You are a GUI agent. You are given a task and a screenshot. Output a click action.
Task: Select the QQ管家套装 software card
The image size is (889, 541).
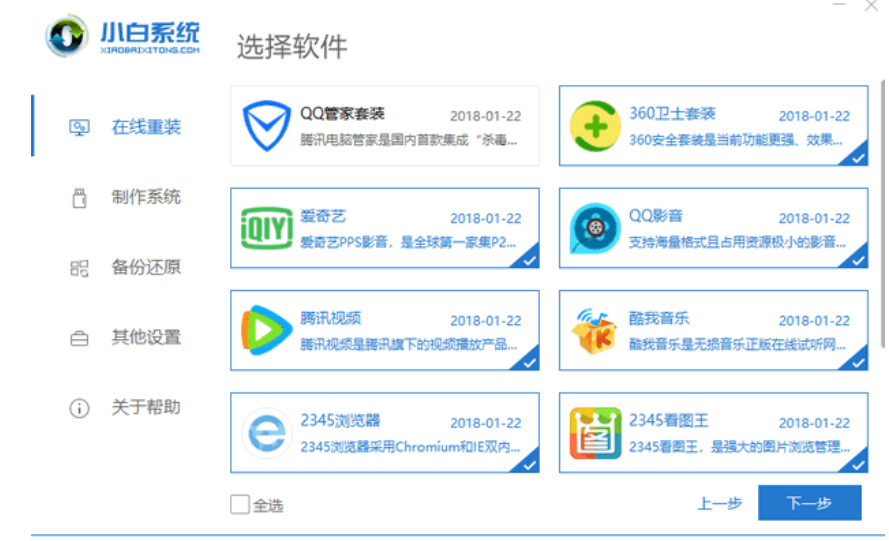(x=385, y=125)
